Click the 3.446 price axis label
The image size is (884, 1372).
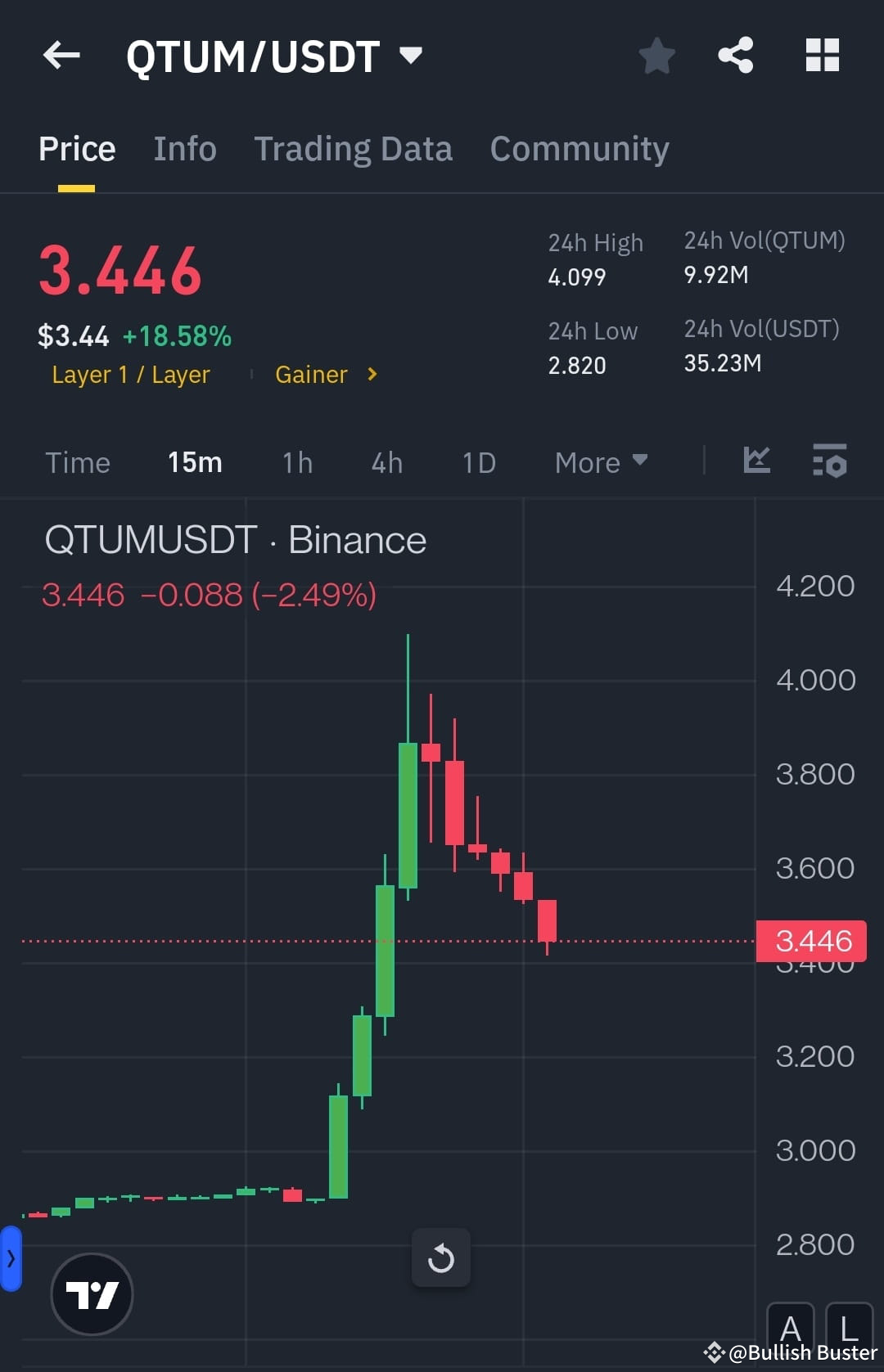pyautogui.click(x=811, y=941)
